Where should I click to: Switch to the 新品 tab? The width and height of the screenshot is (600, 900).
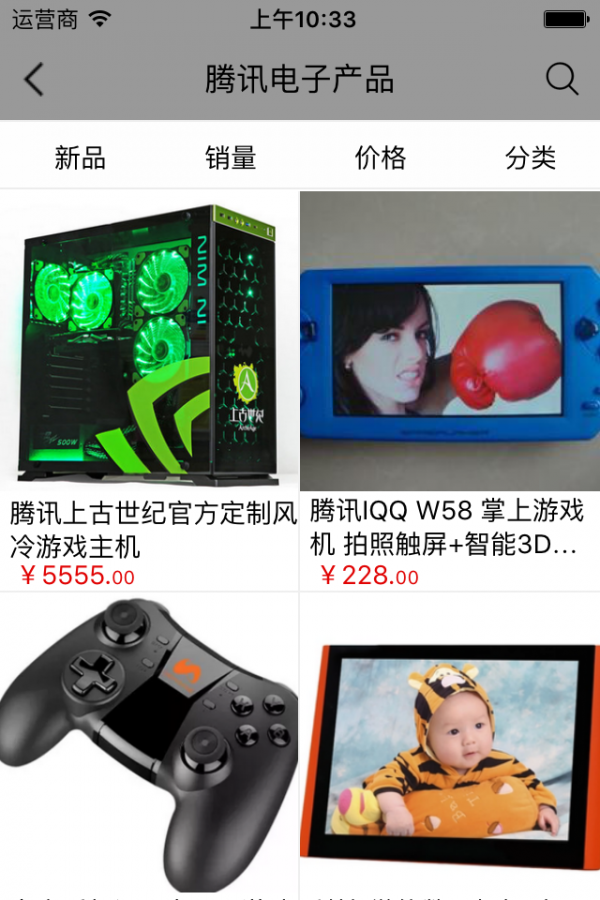coord(80,158)
